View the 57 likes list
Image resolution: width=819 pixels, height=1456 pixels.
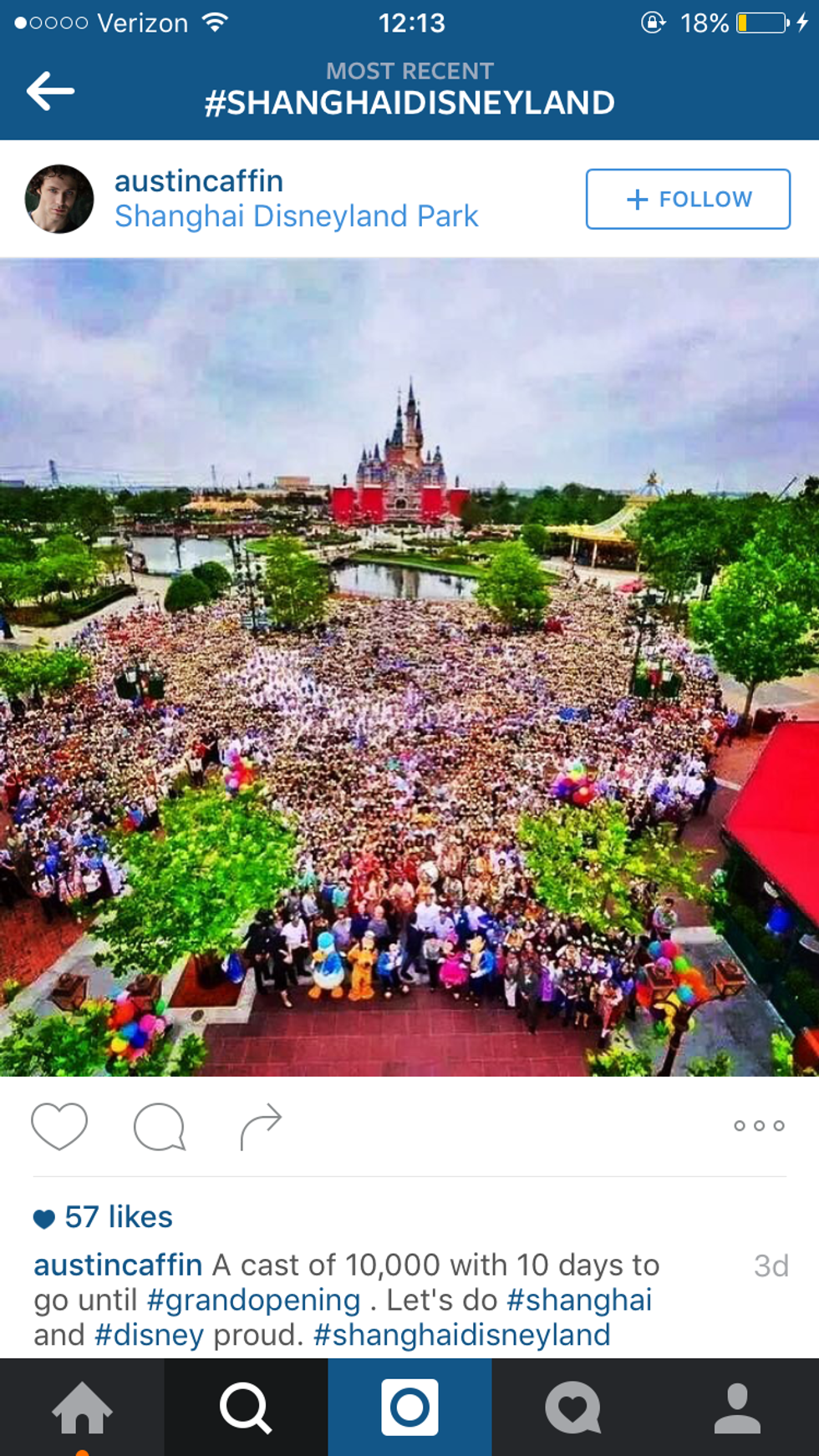click(119, 1217)
